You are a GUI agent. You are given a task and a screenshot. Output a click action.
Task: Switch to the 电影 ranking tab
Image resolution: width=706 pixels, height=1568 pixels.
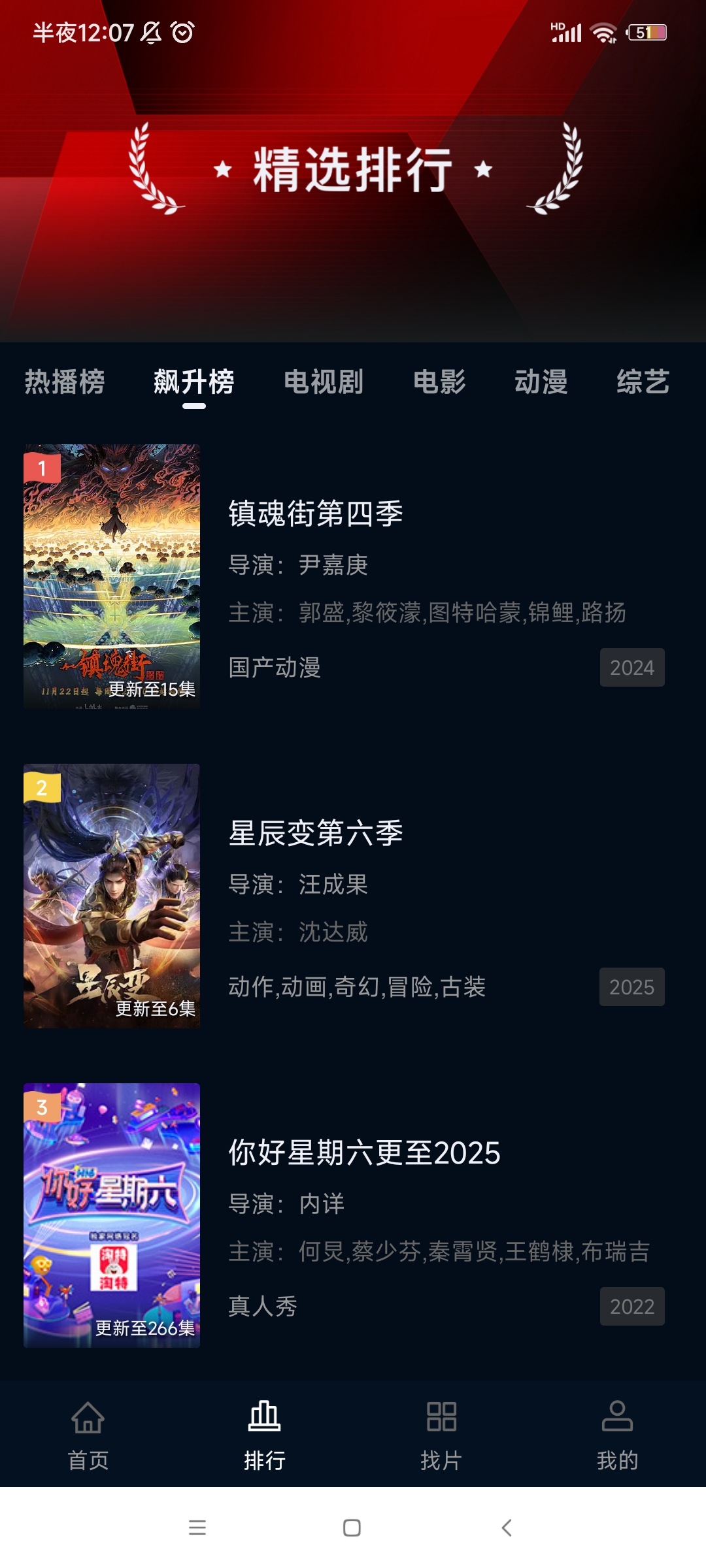439,382
